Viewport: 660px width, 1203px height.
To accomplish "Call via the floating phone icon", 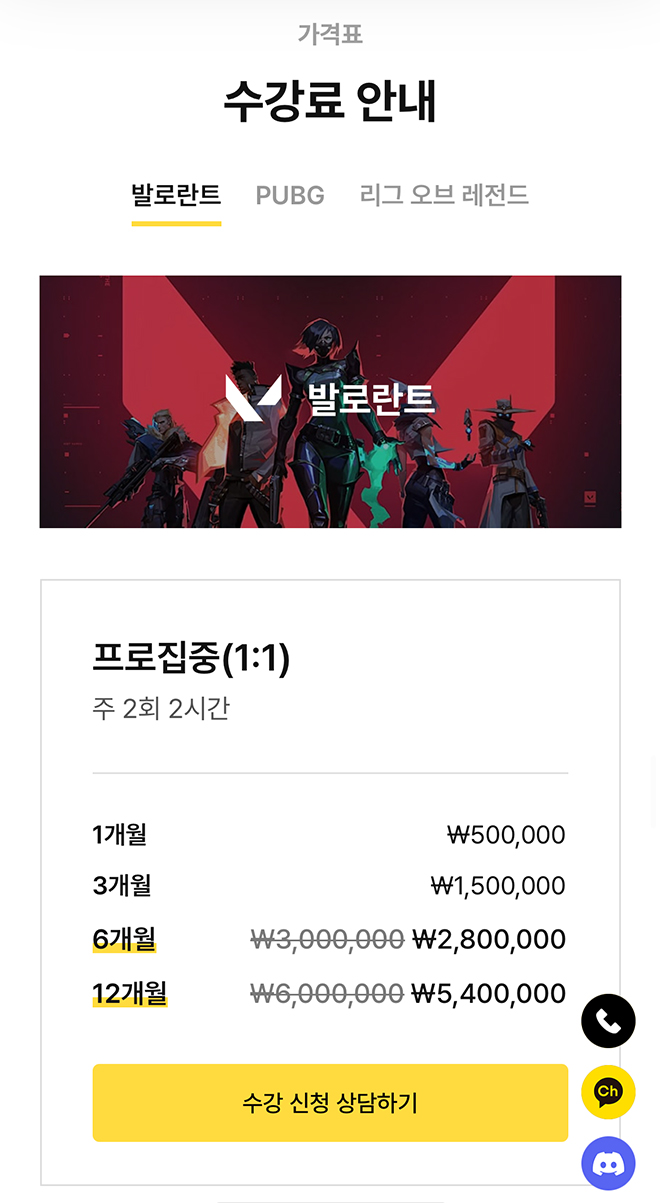I will (608, 1021).
